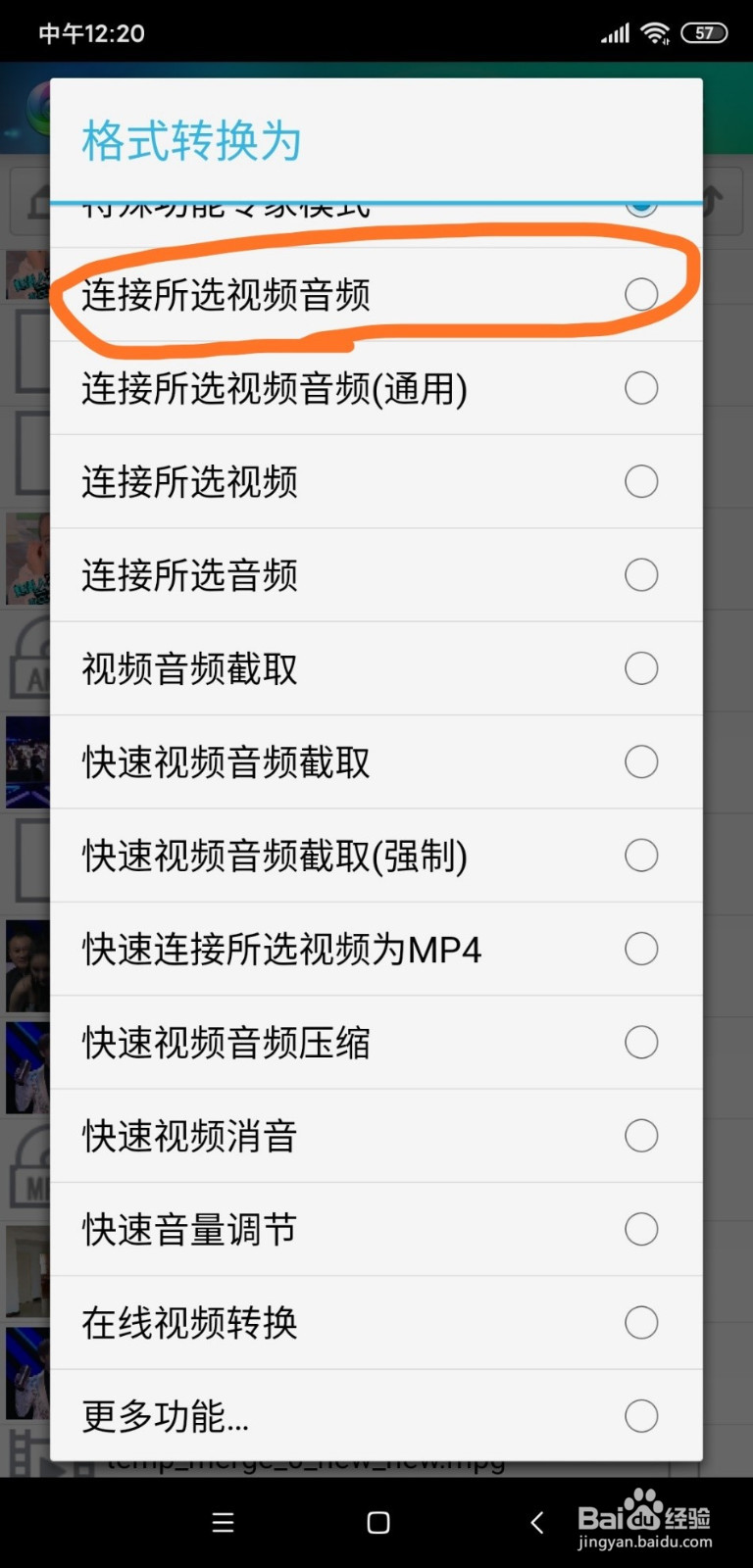Image resolution: width=753 pixels, height=1568 pixels.
Task: Tap the Home navigation icon
Action: [x=376, y=1523]
